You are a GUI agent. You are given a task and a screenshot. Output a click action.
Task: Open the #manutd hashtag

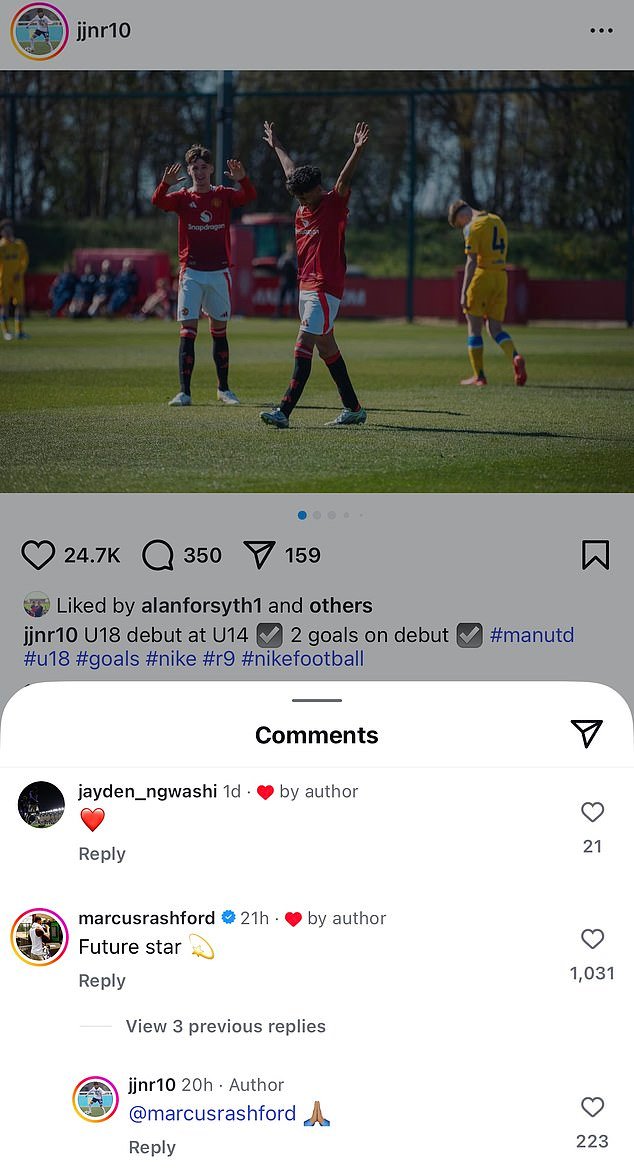click(532, 635)
